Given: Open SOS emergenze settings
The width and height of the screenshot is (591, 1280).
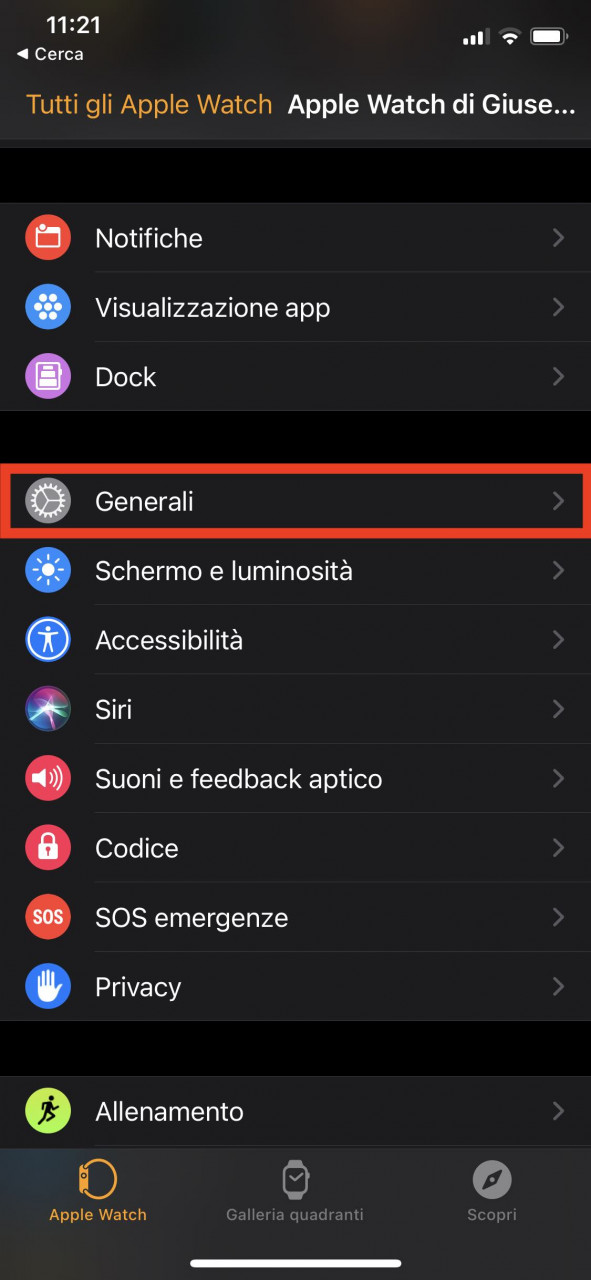Looking at the screenshot, I should [295, 918].
